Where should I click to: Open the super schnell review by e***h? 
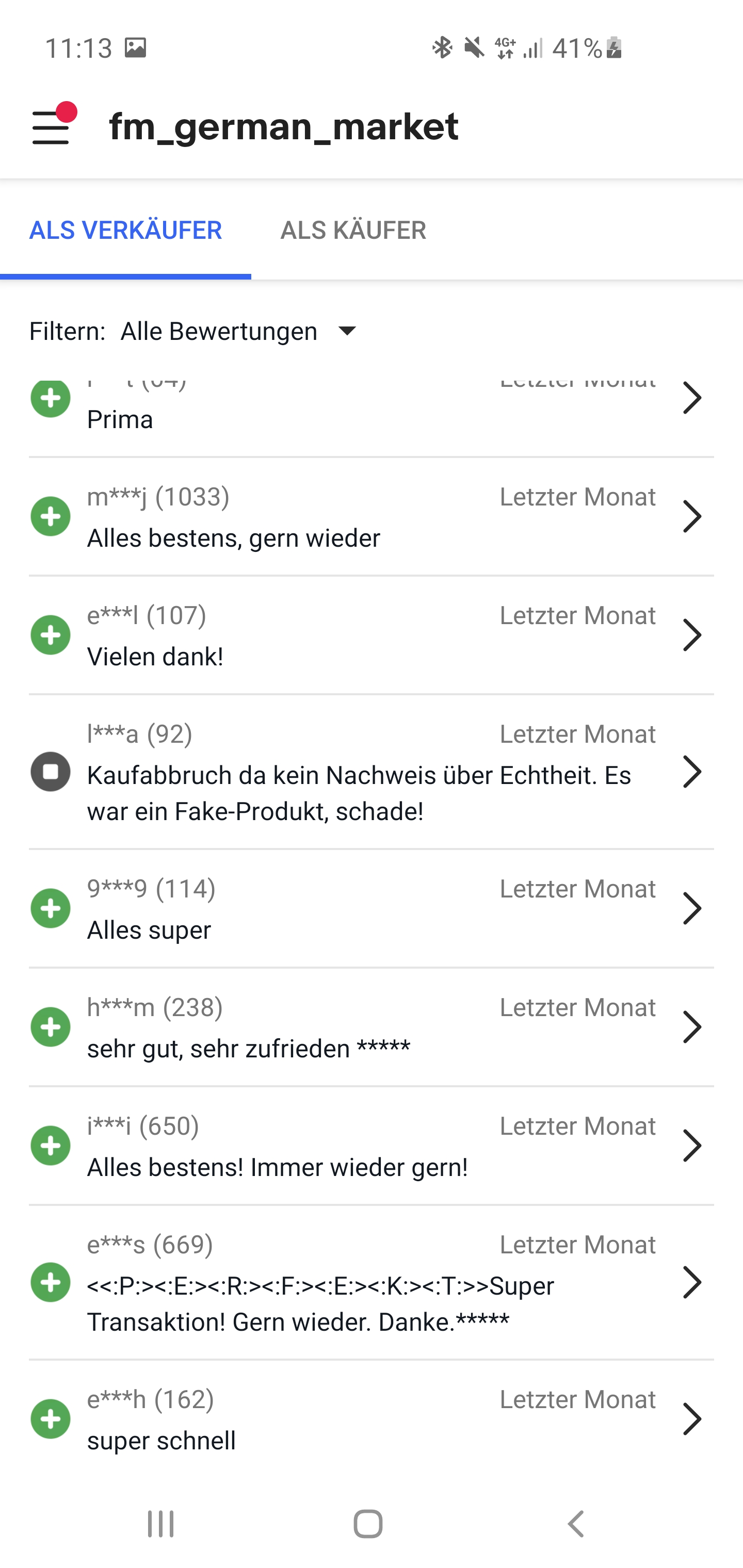click(370, 1419)
